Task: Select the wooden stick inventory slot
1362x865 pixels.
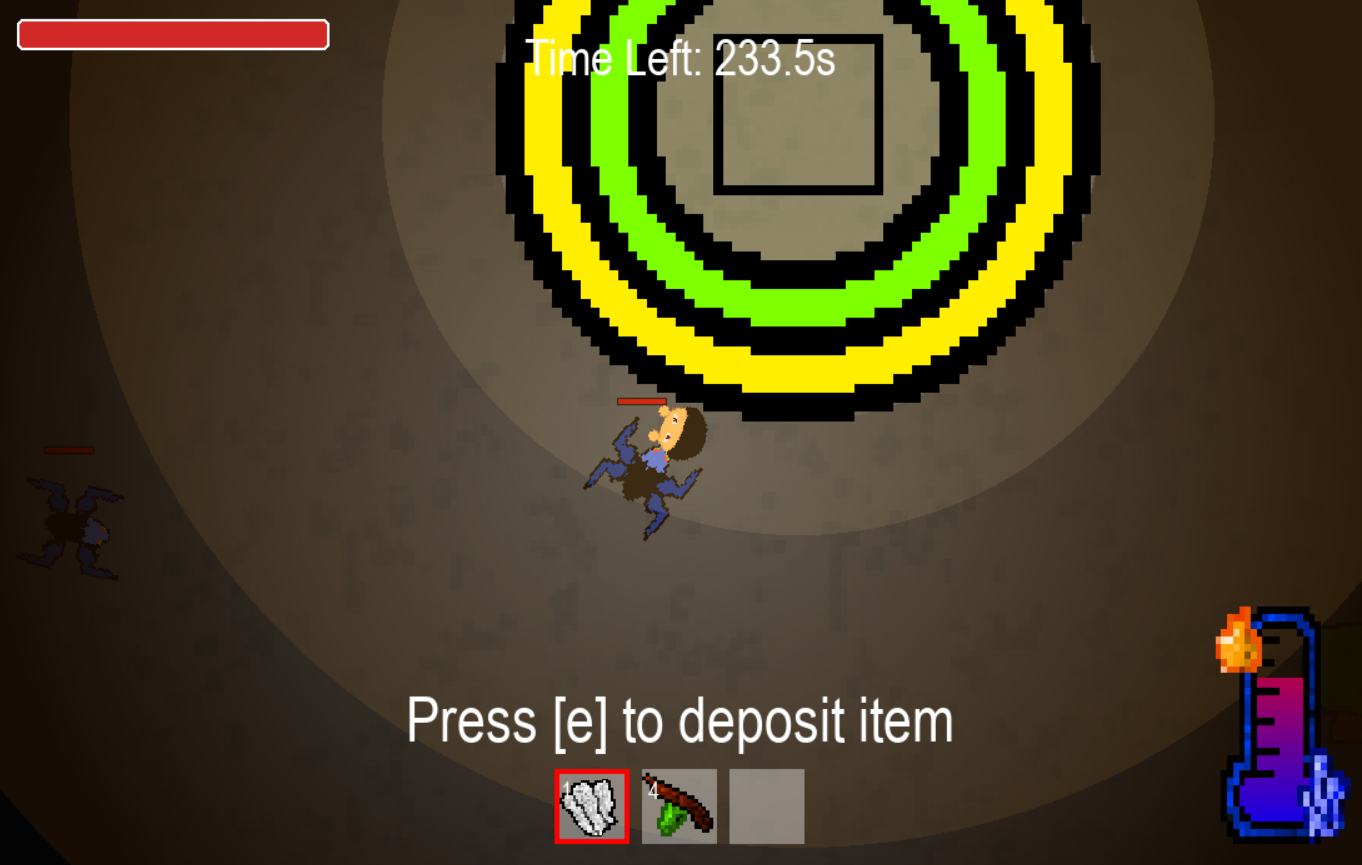Action: point(679,806)
